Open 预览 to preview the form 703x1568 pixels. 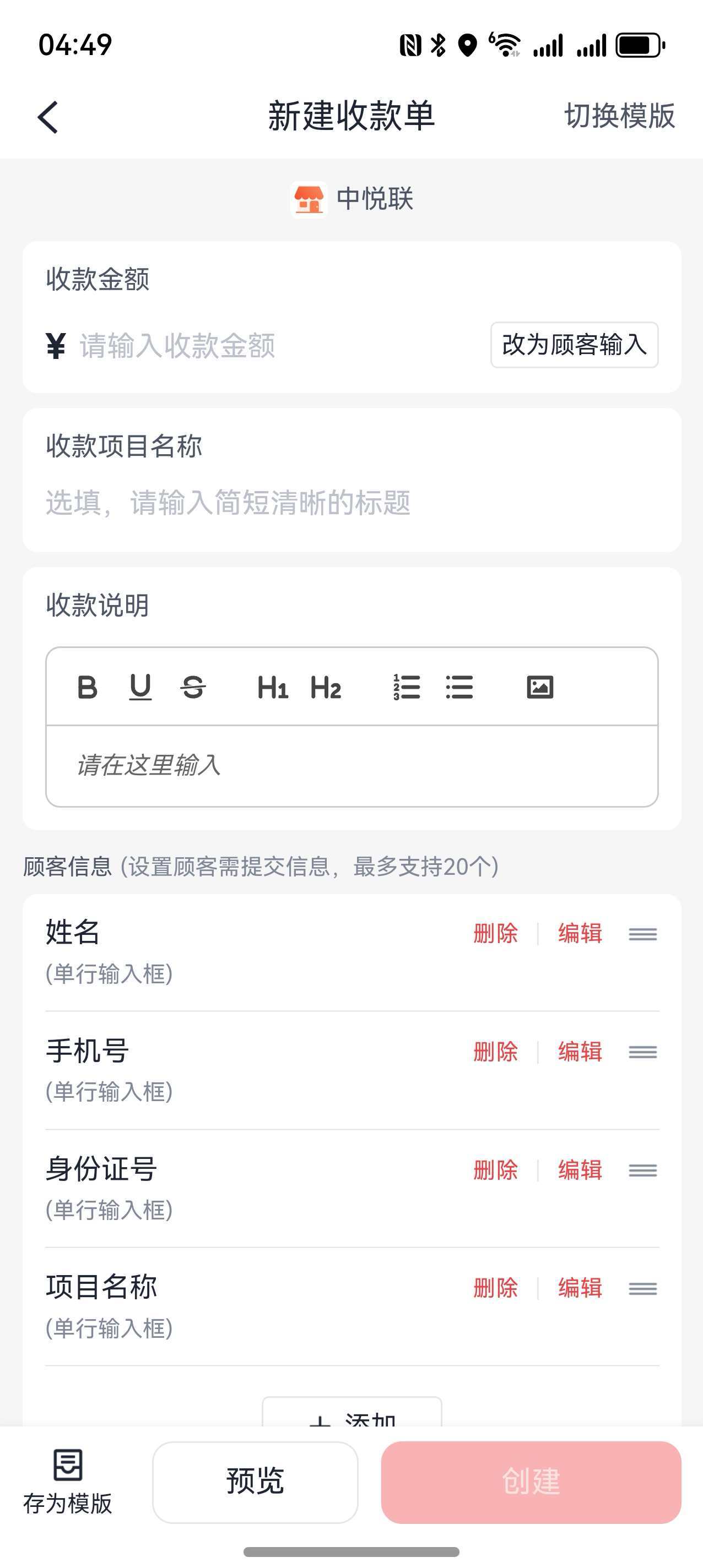tap(255, 1482)
